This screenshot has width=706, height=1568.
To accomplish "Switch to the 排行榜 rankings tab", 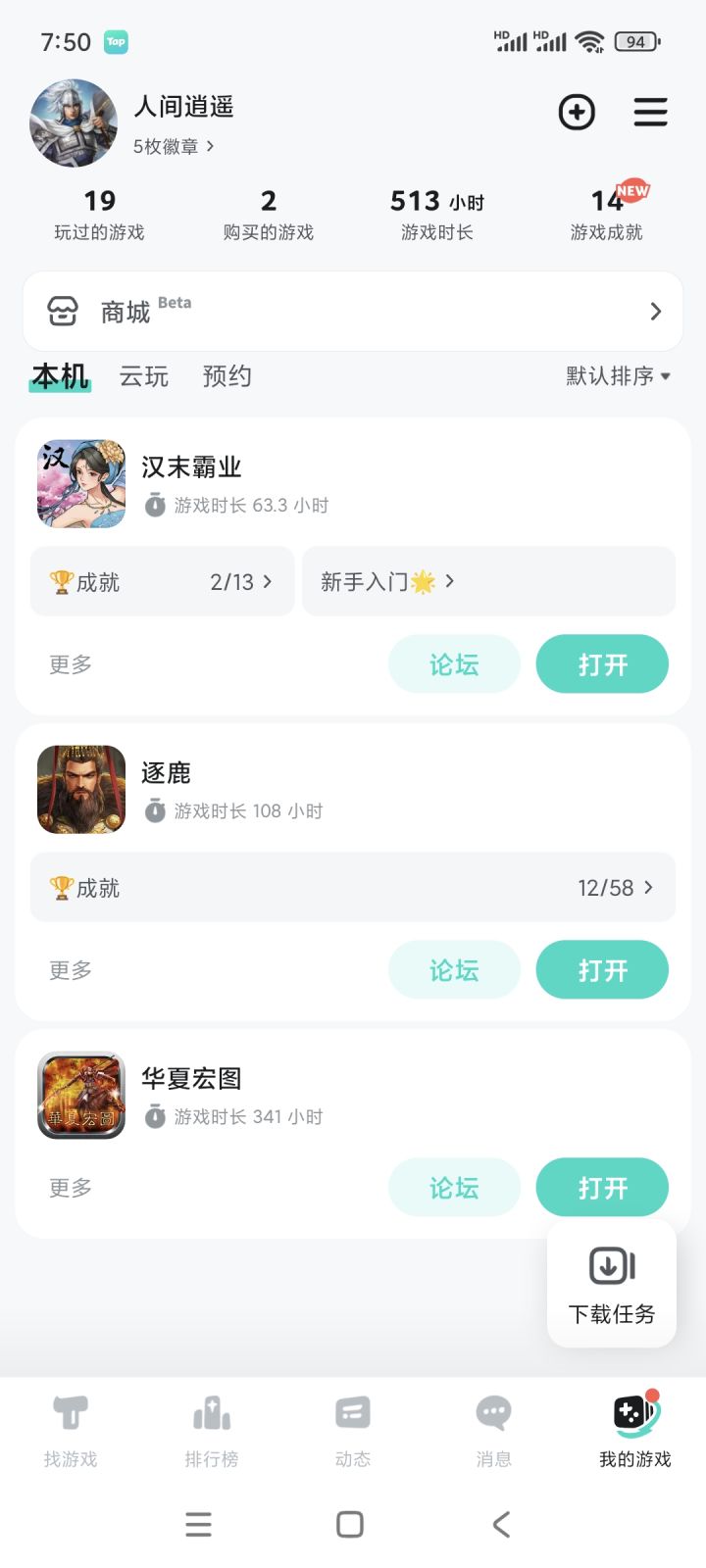I will (212, 1431).
